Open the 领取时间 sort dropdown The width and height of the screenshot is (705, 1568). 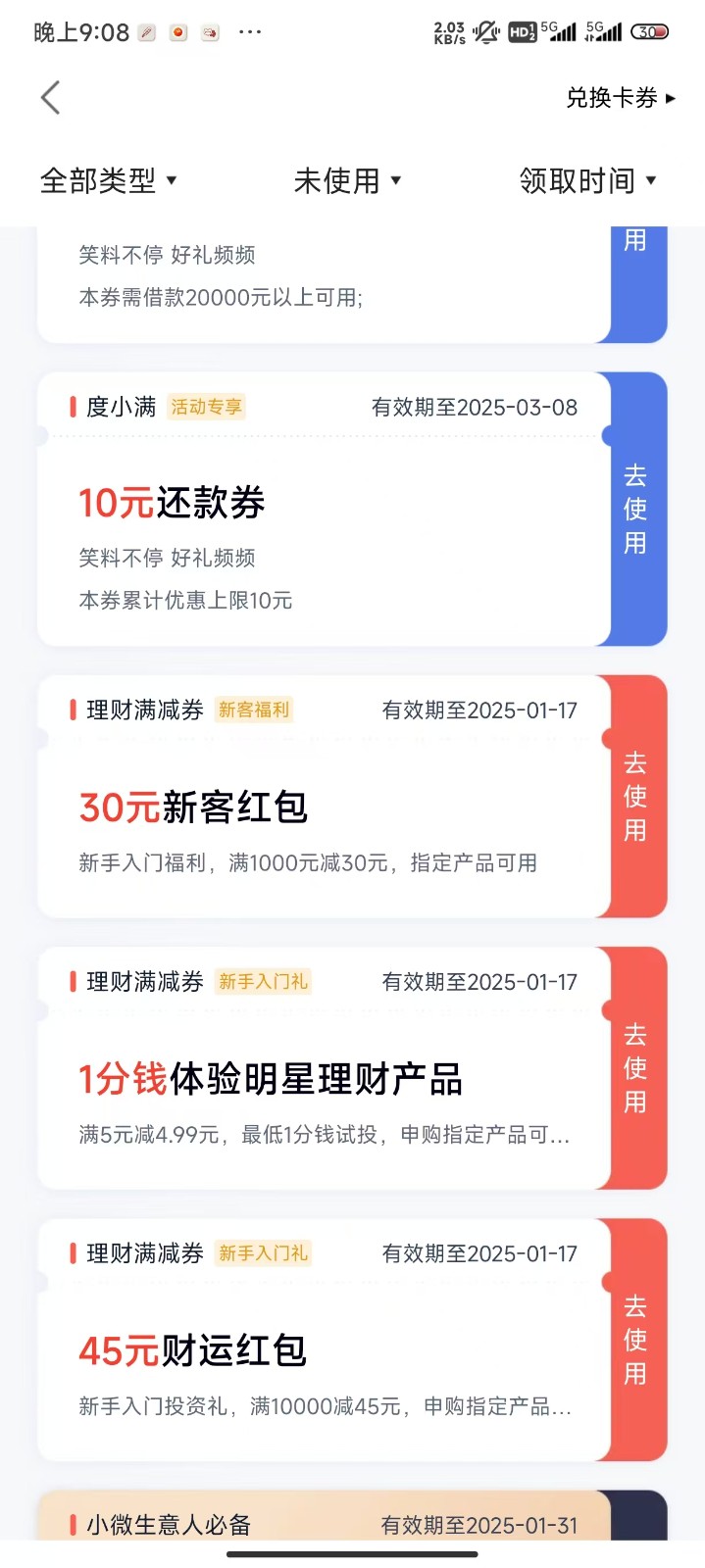coord(586,180)
